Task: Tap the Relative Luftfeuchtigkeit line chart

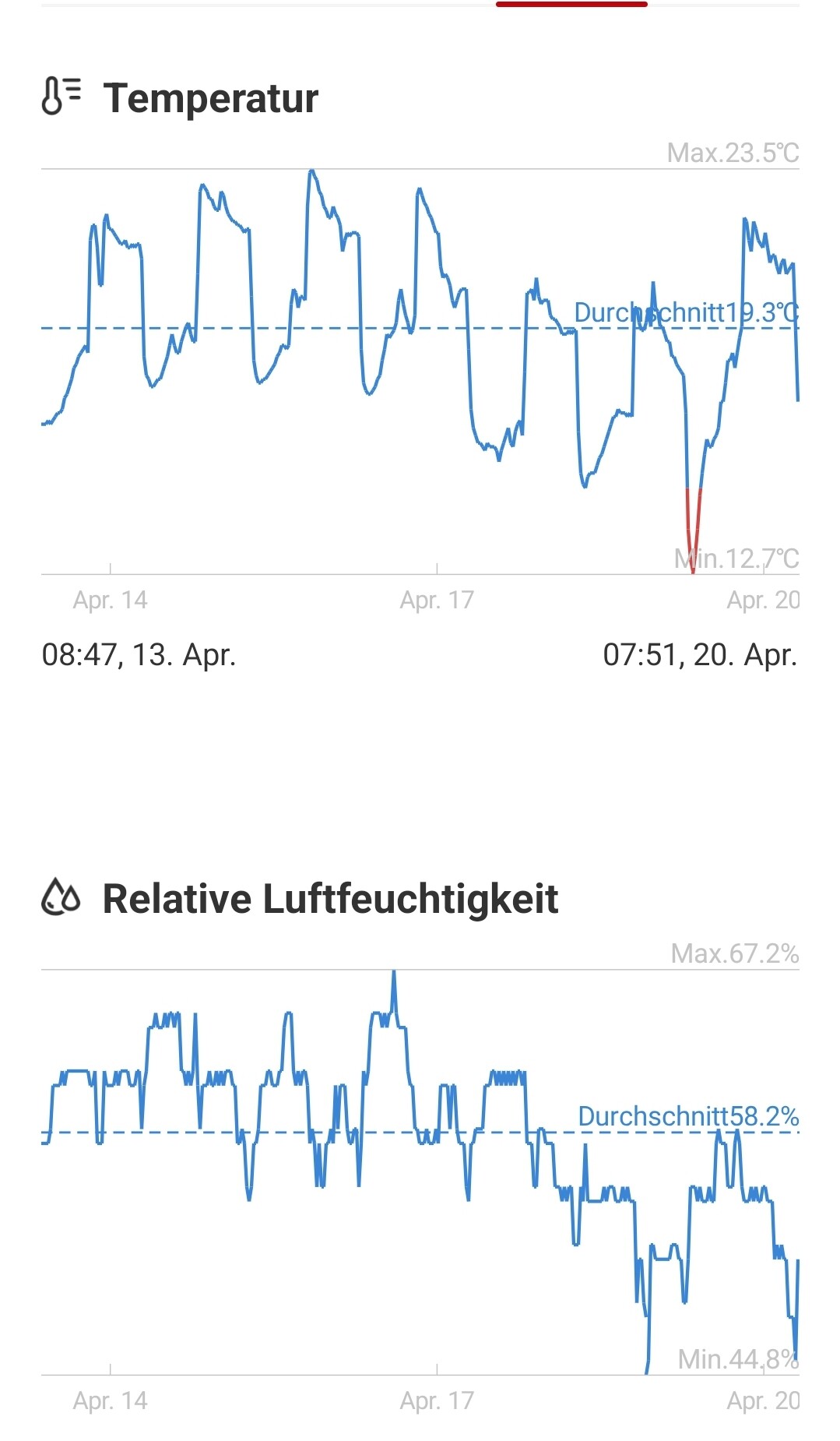Action: 420,1172
